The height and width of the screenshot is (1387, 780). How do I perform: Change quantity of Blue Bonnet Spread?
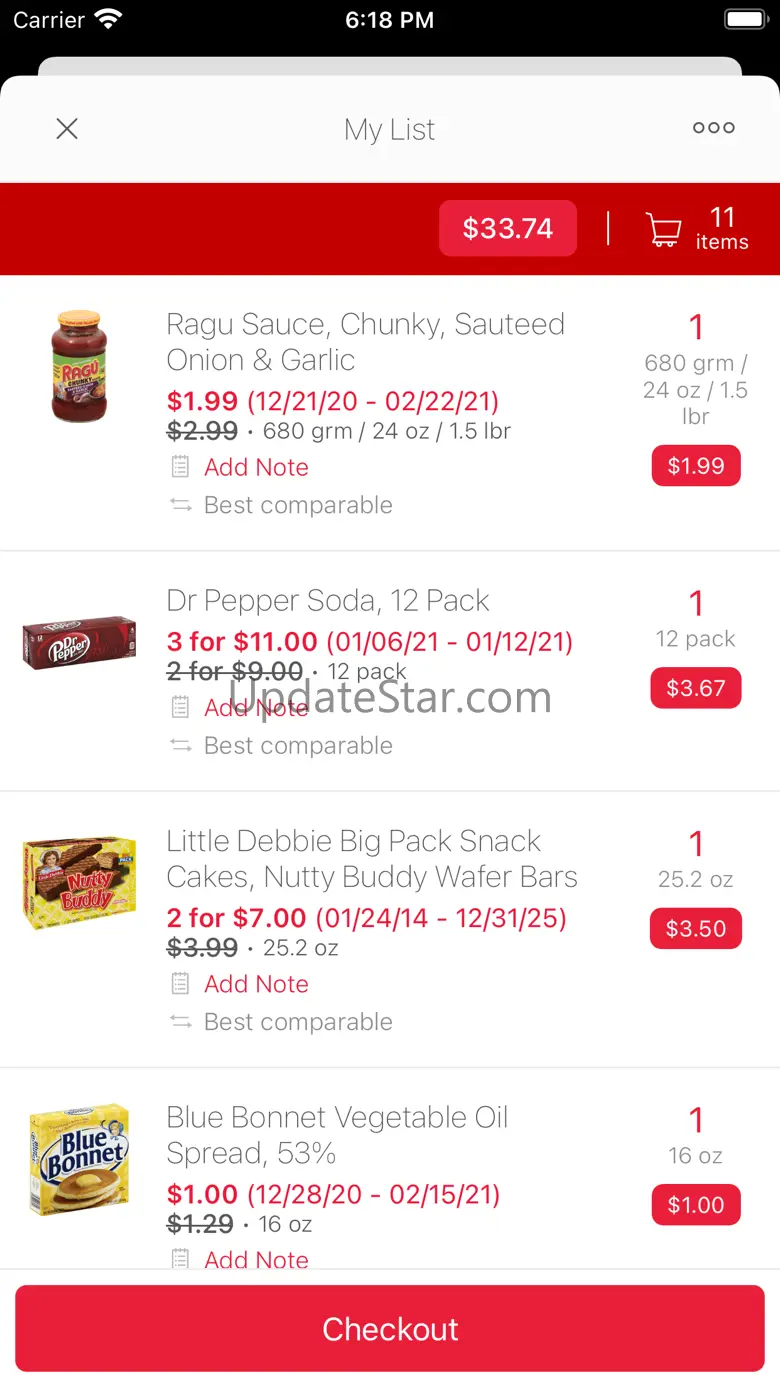tap(696, 1121)
